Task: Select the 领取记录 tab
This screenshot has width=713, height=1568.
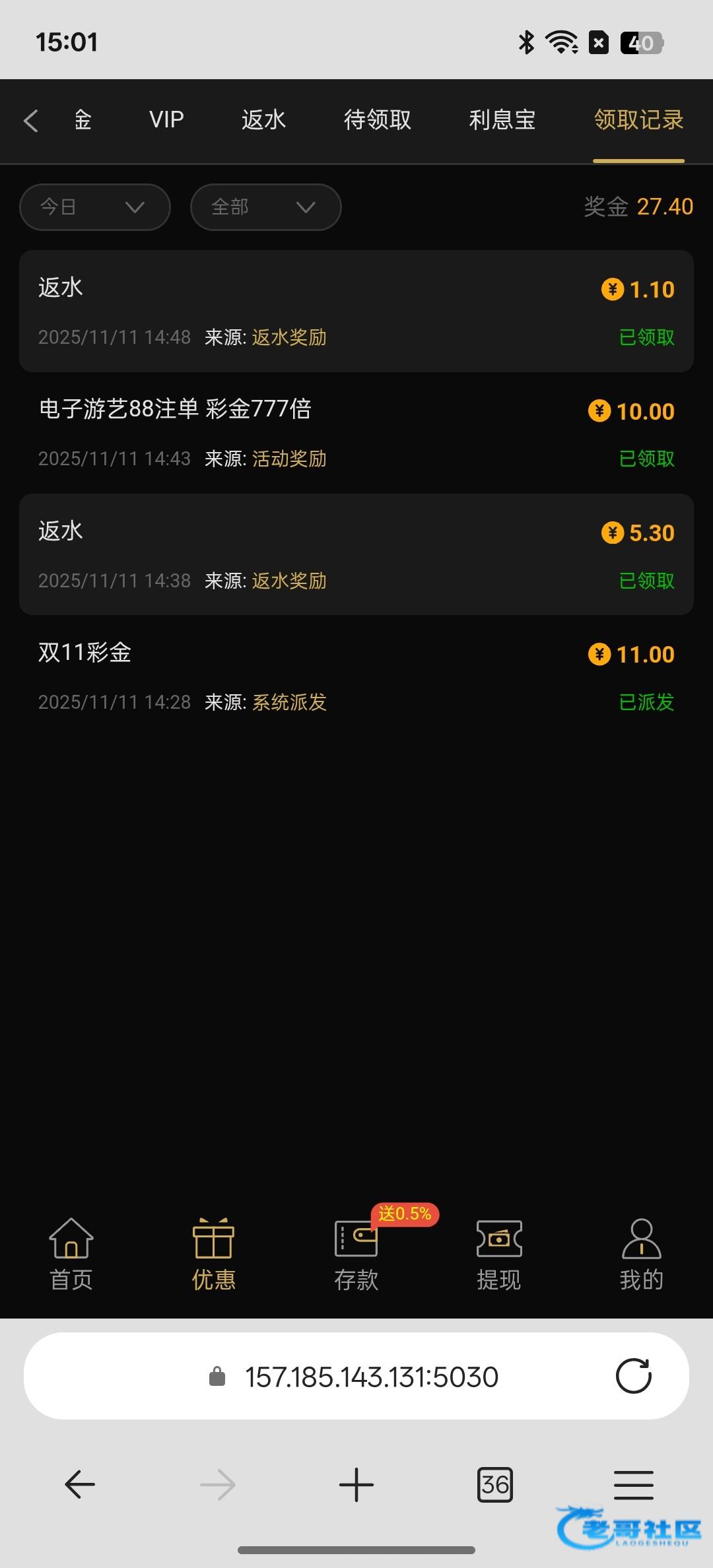Action: [x=638, y=120]
